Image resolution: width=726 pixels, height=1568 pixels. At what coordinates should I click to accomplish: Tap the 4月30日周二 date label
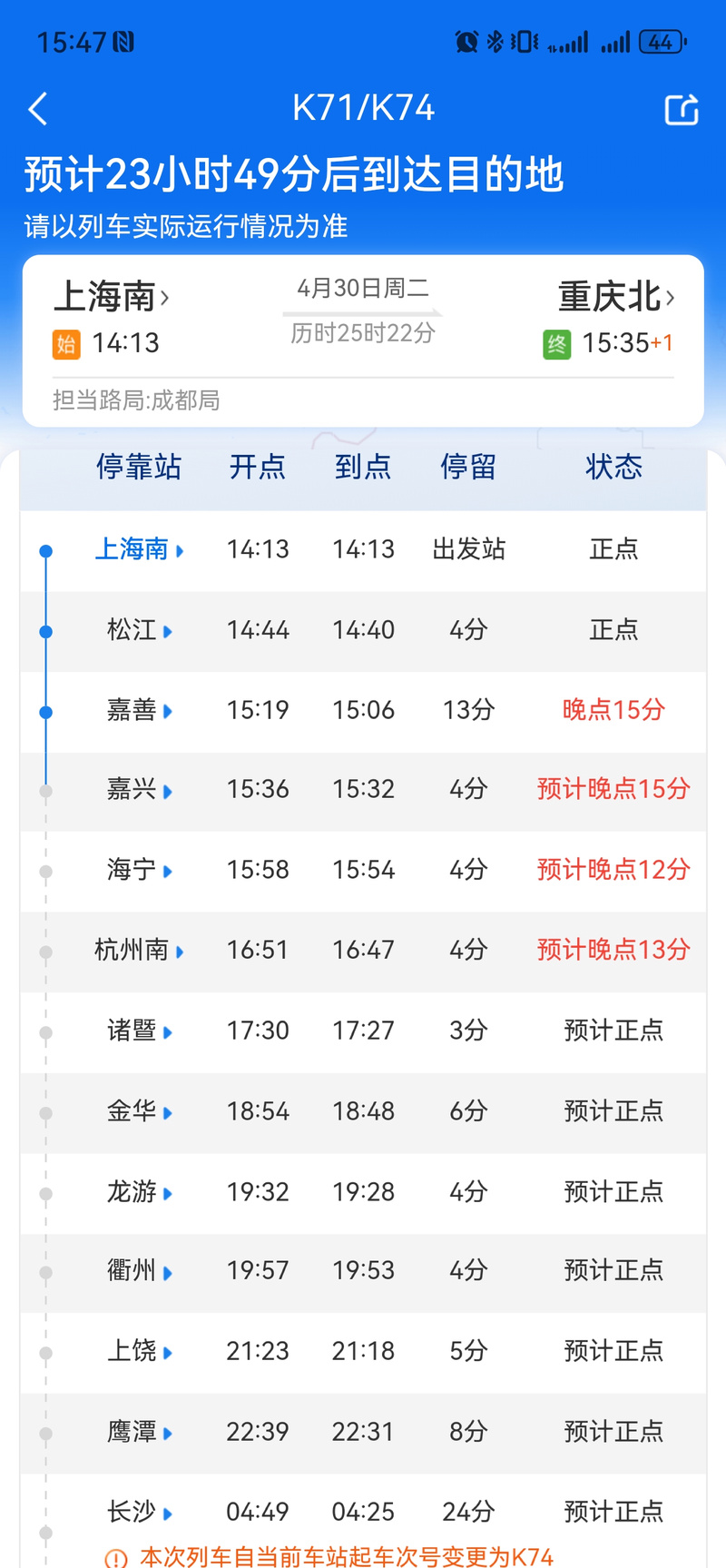pos(361,287)
